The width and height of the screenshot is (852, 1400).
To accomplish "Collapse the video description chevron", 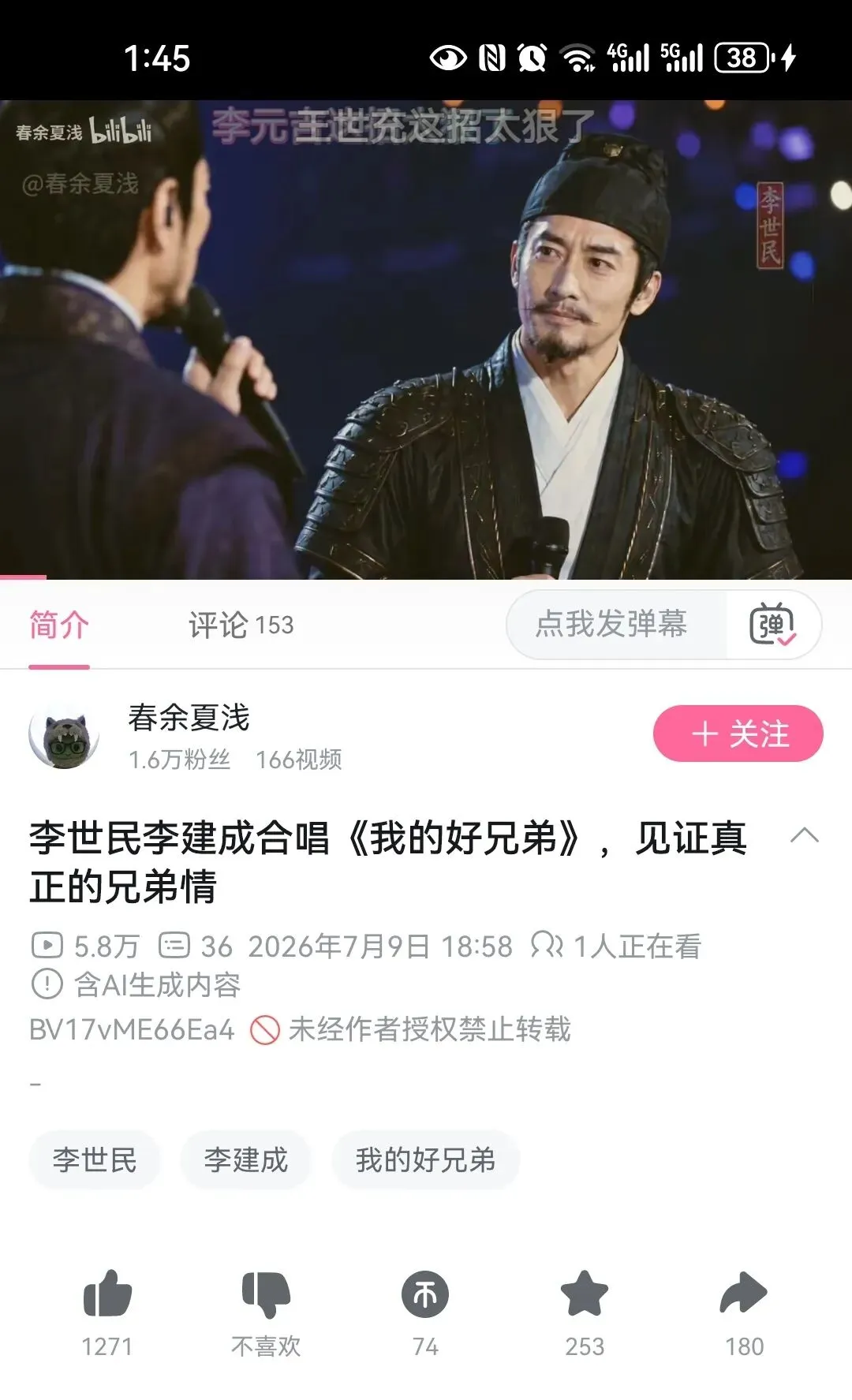I will (804, 835).
